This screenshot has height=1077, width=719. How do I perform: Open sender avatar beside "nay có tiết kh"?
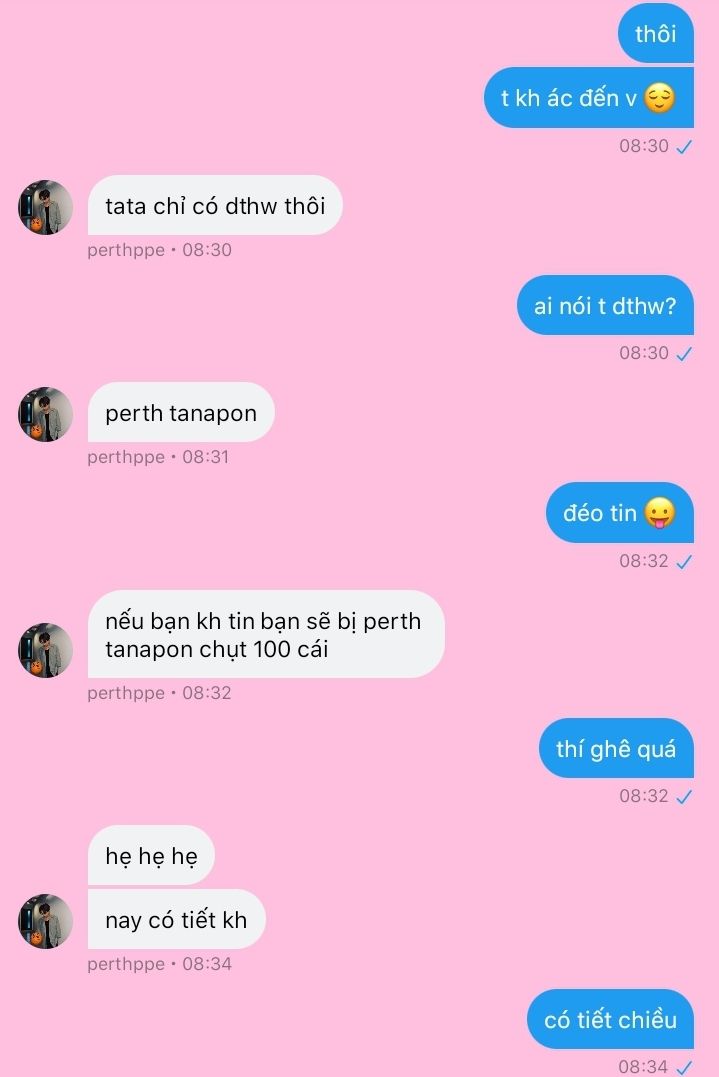click(45, 921)
